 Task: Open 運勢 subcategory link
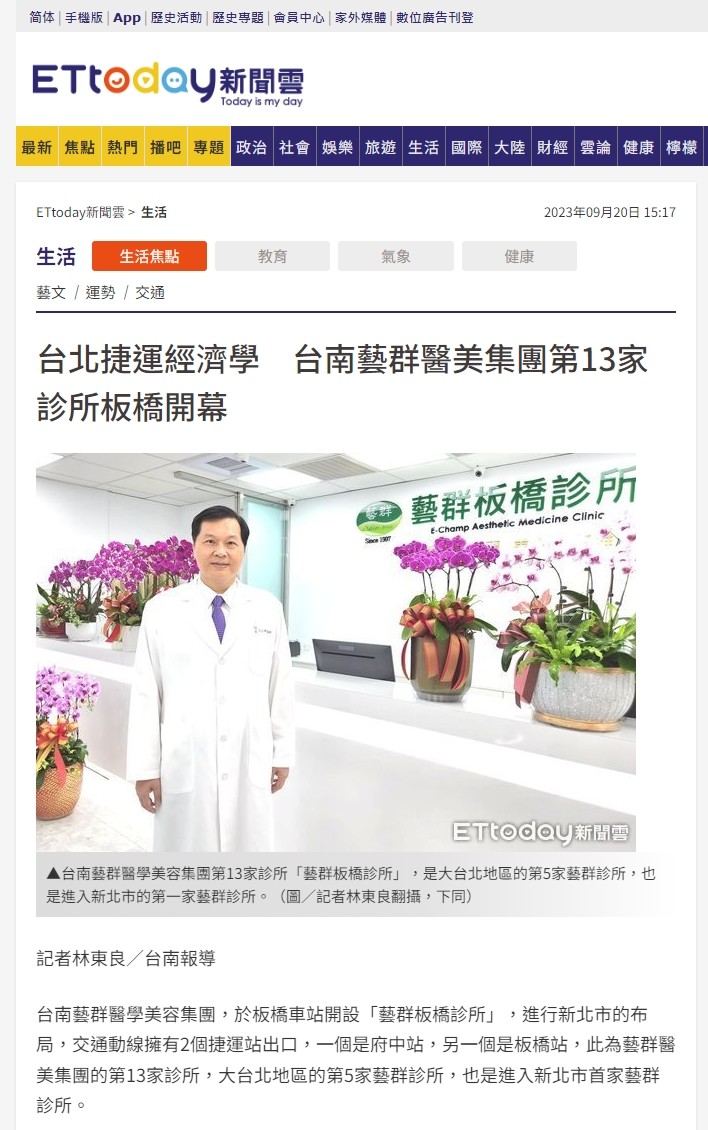pos(100,292)
